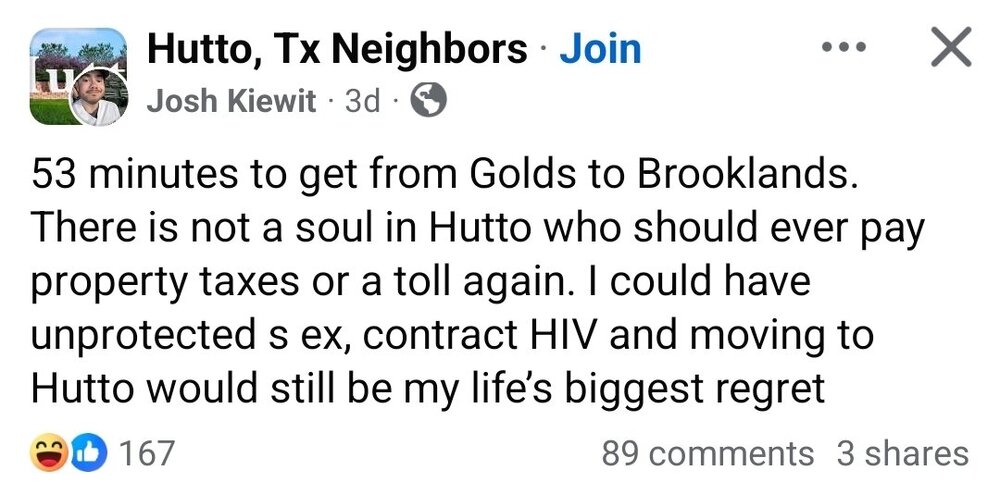Open Hutto, Tx Neighbors group page
1000x495 pixels.
coord(336,48)
